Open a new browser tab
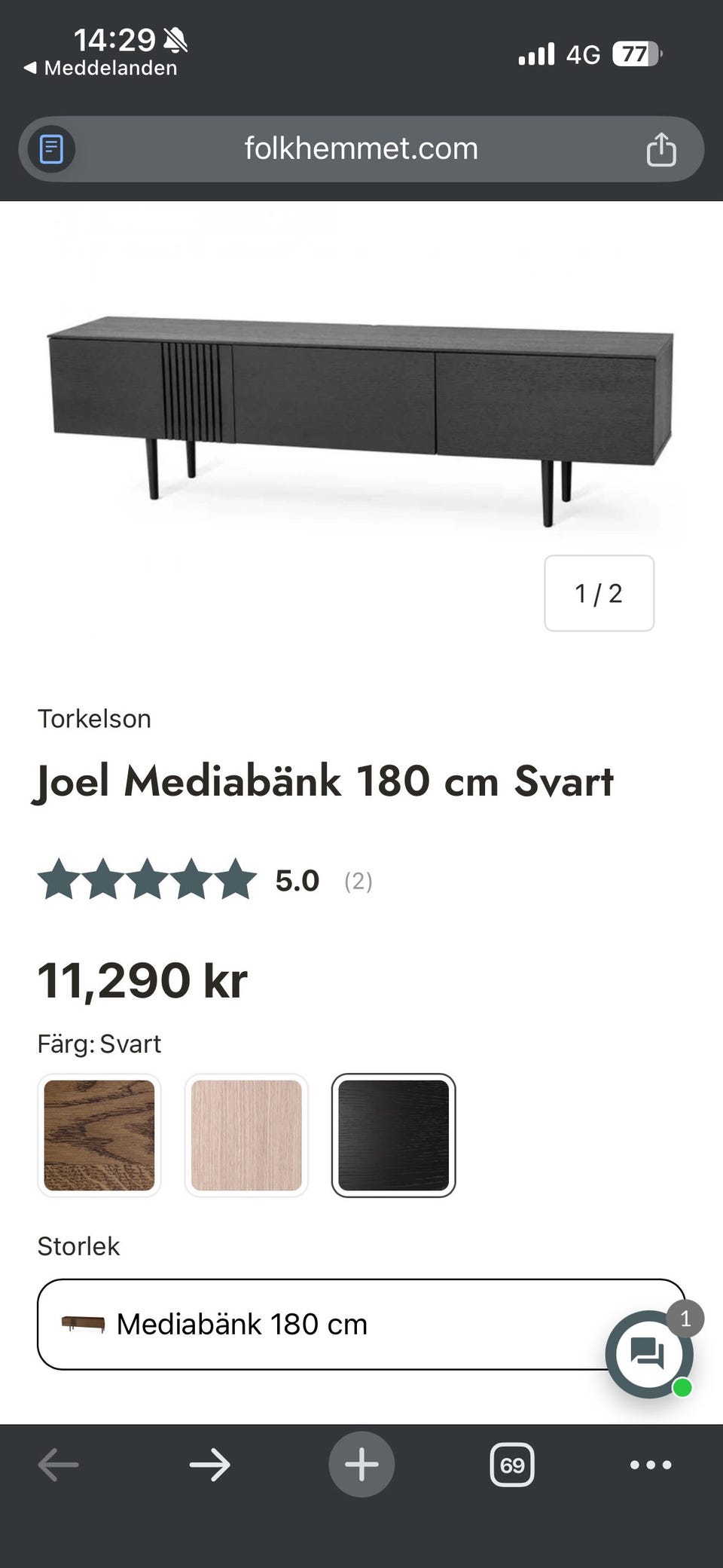This screenshot has width=723, height=1568. tap(361, 1465)
